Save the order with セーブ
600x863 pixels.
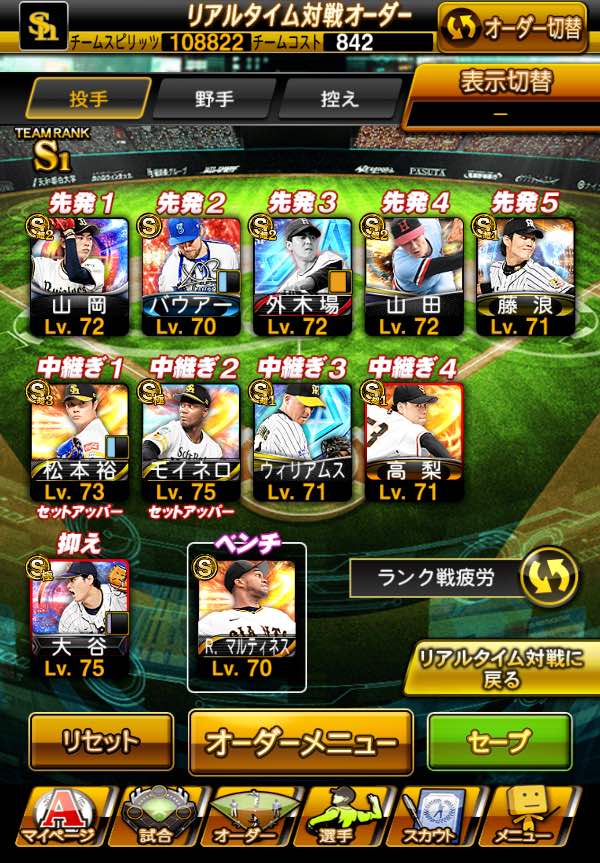[499, 742]
